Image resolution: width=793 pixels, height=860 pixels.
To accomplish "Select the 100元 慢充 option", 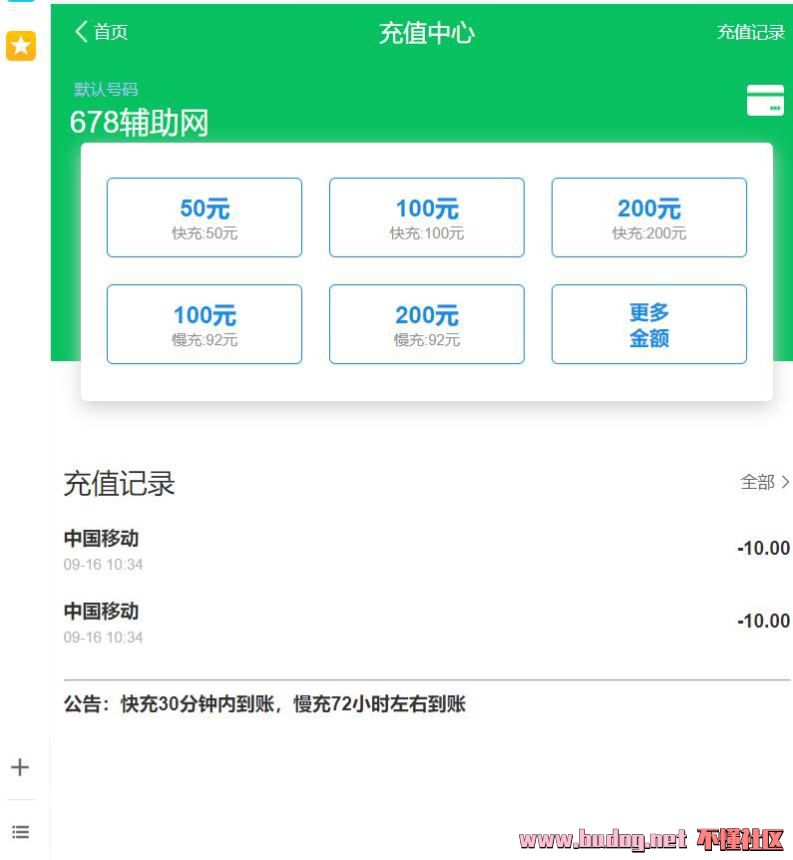I will pos(204,324).
